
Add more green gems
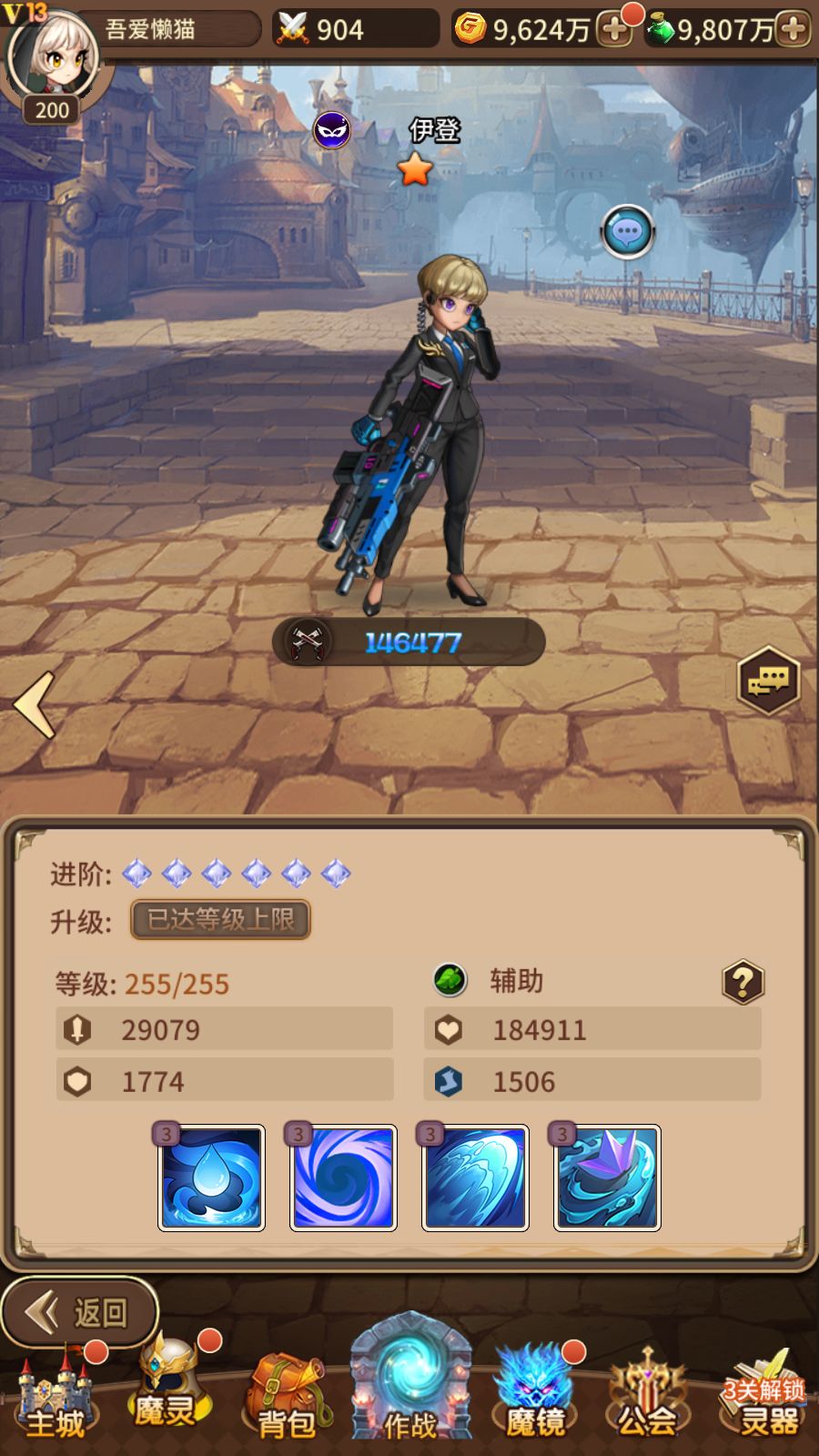pyautogui.click(x=794, y=30)
